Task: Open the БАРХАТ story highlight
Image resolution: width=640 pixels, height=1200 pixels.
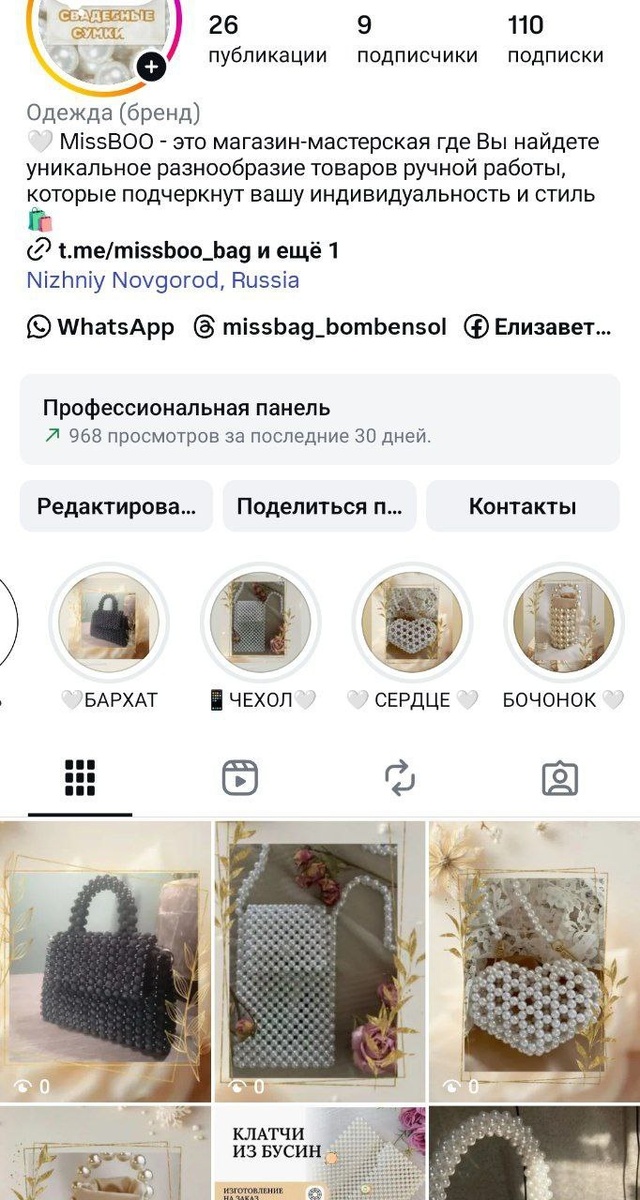Action: coord(107,624)
